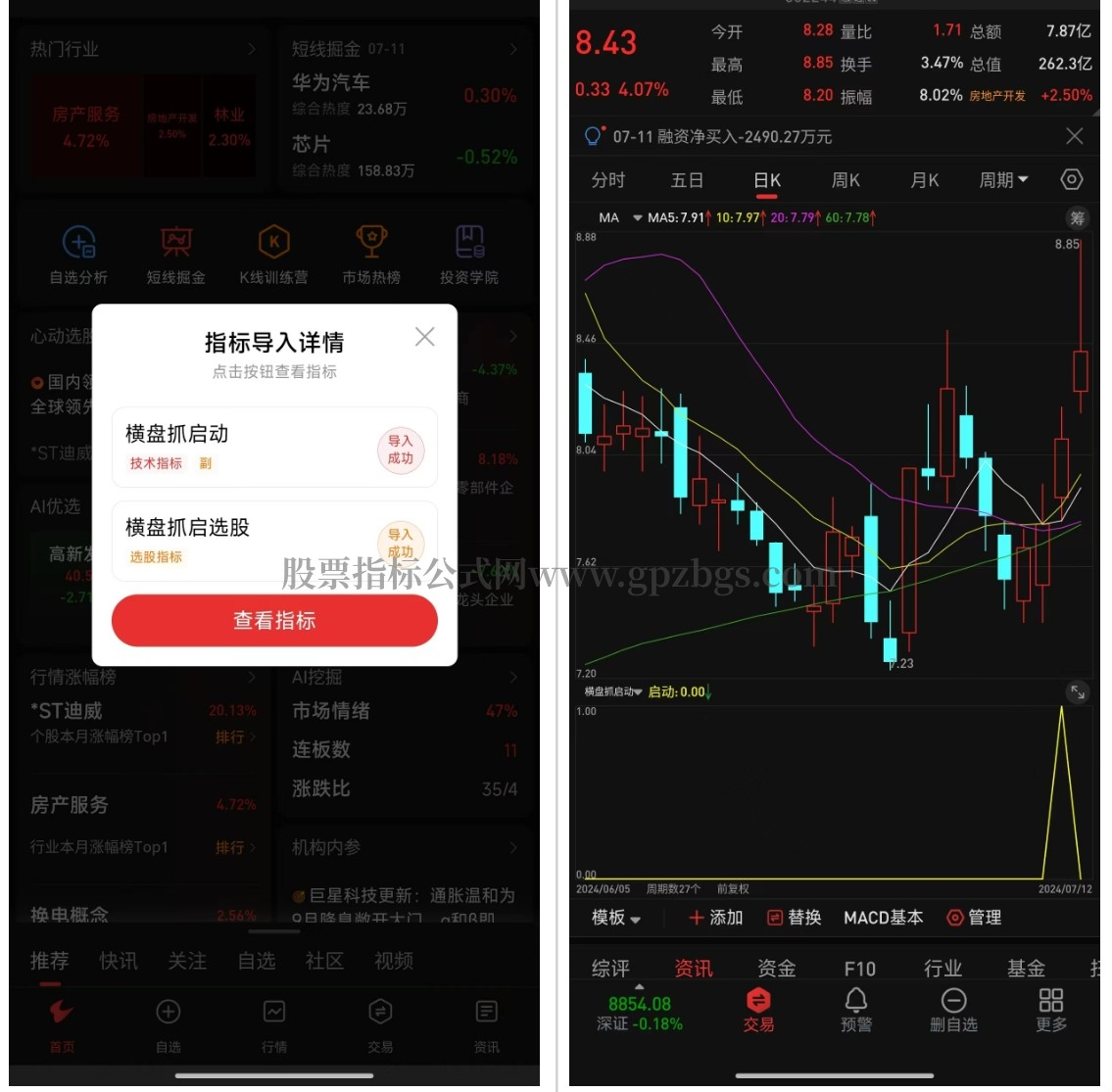Switch to the 分时 chart tab
This screenshot has height=1092, width=1112.
607,180
